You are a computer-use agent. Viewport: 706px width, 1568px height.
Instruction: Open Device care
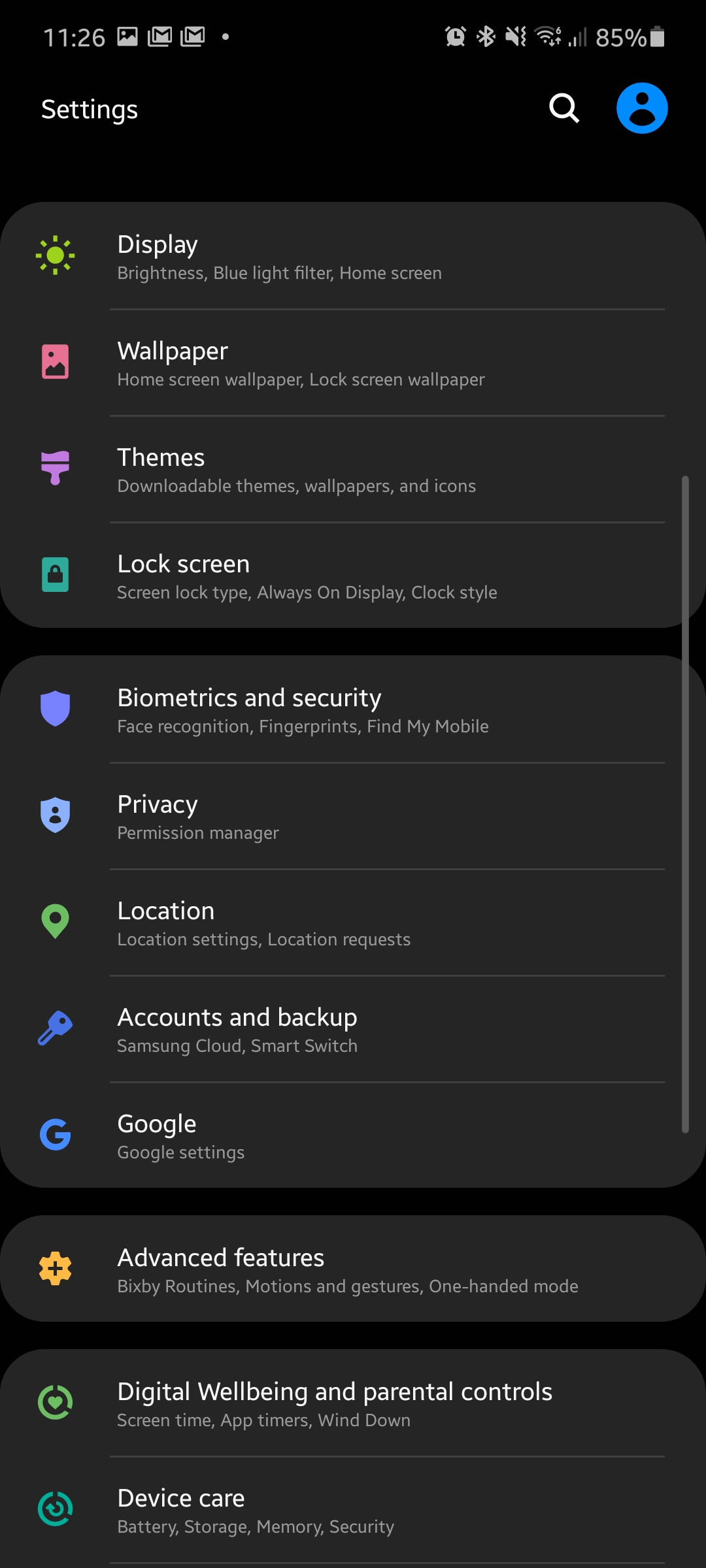click(353, 1510)
